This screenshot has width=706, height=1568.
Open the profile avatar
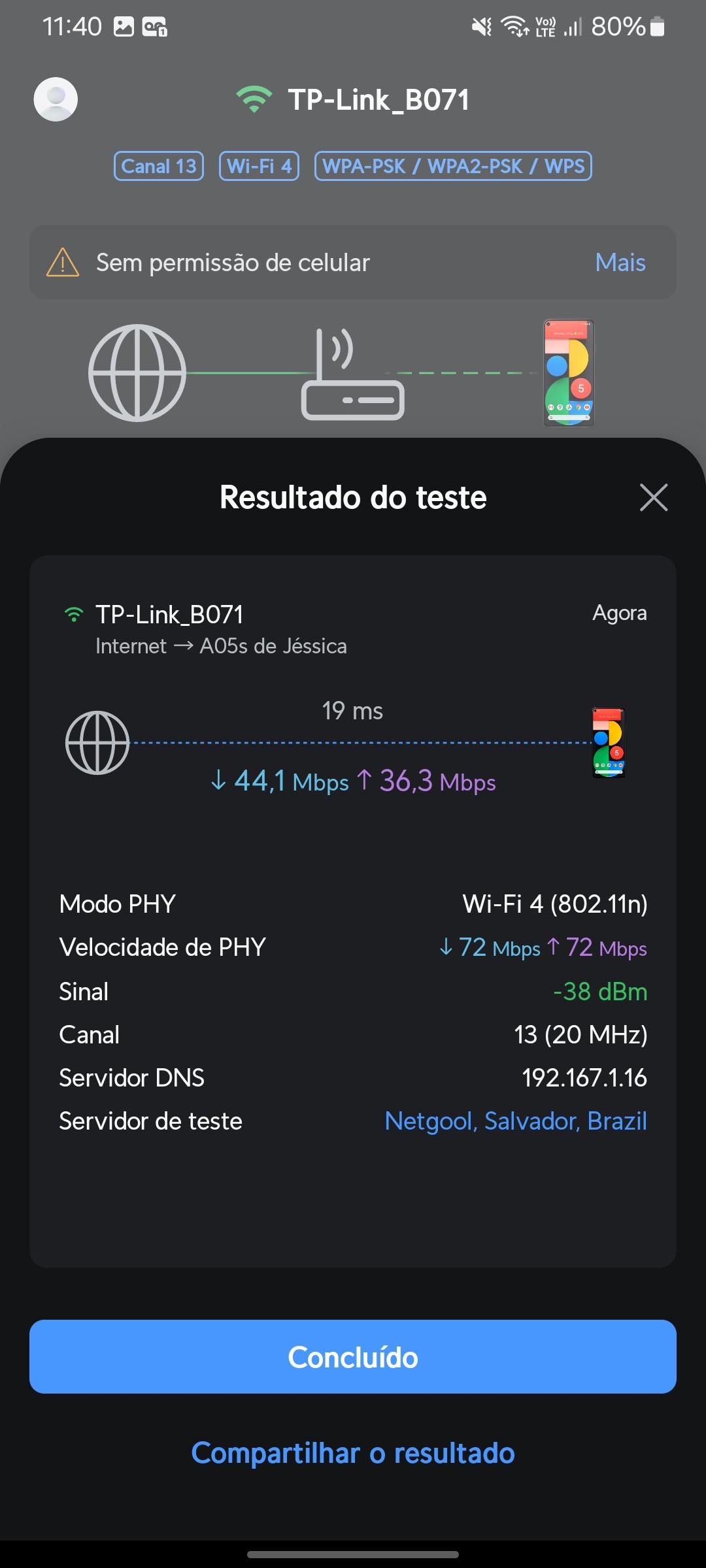(x=56, y=99)
